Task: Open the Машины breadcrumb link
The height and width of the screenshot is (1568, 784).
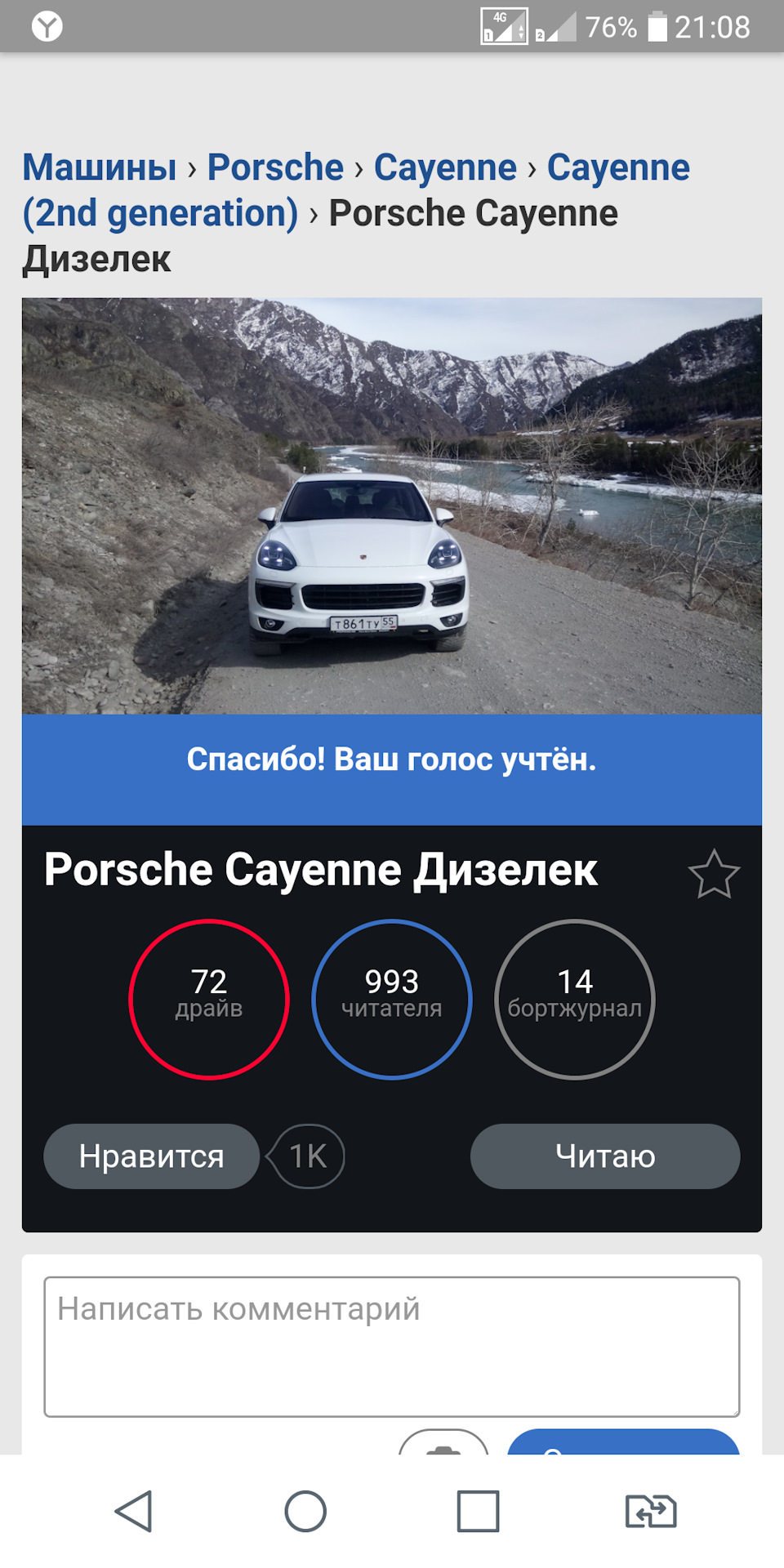Action: (100, 167)
